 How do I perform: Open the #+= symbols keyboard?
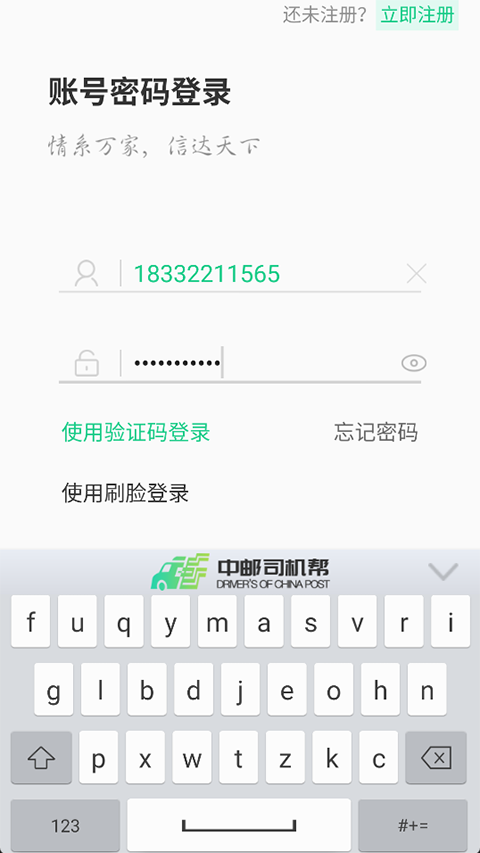coord(413,825)
